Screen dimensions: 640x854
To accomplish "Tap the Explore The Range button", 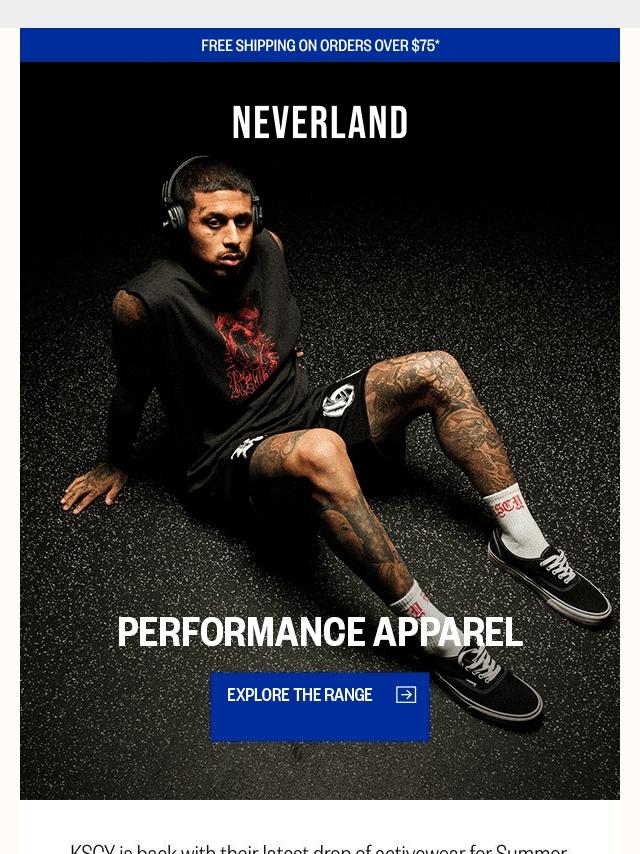I will (319, 705).
